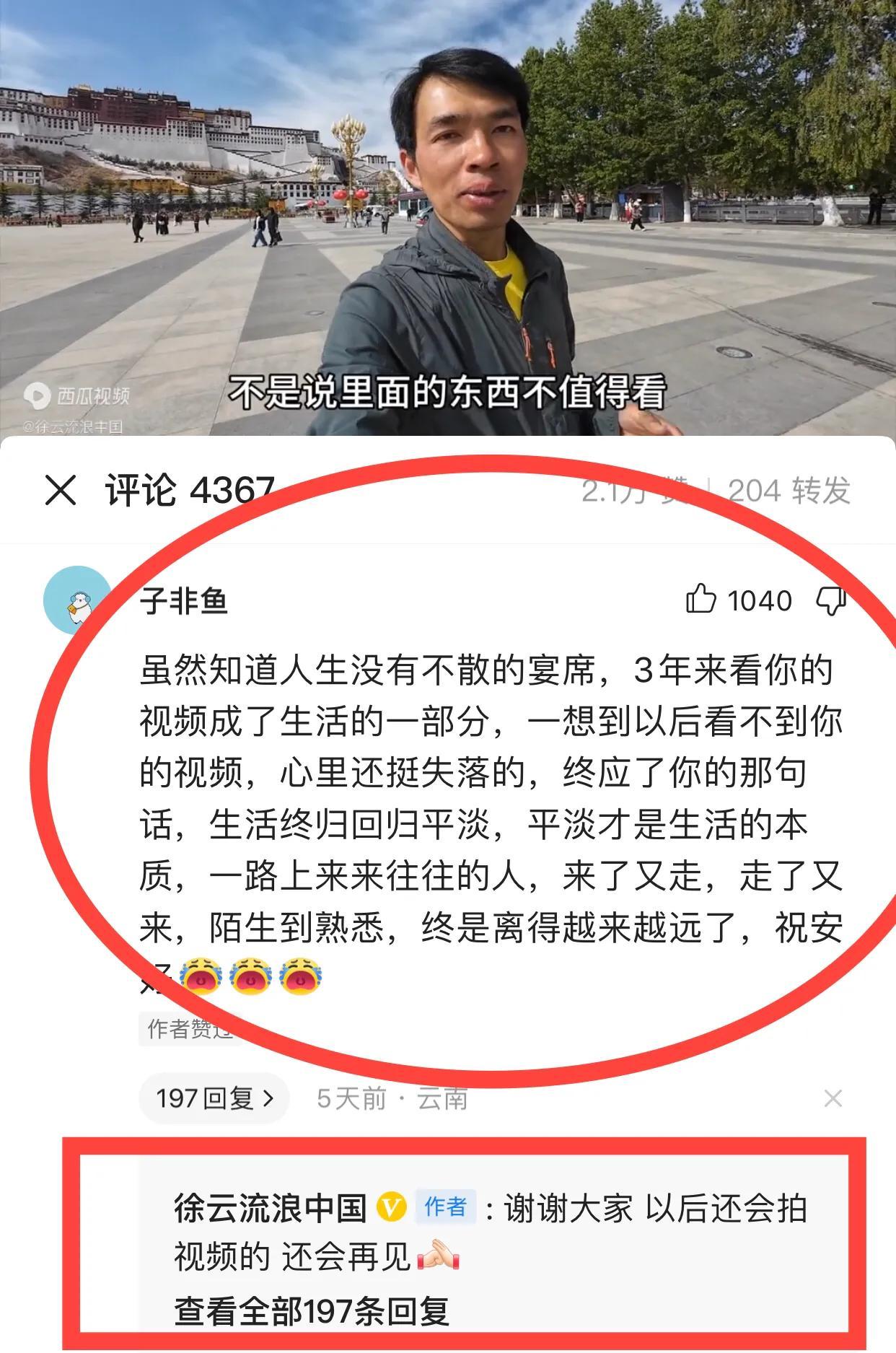Close the comments panel
Screen dimensions: 896x1353
(x=61, y=491)
